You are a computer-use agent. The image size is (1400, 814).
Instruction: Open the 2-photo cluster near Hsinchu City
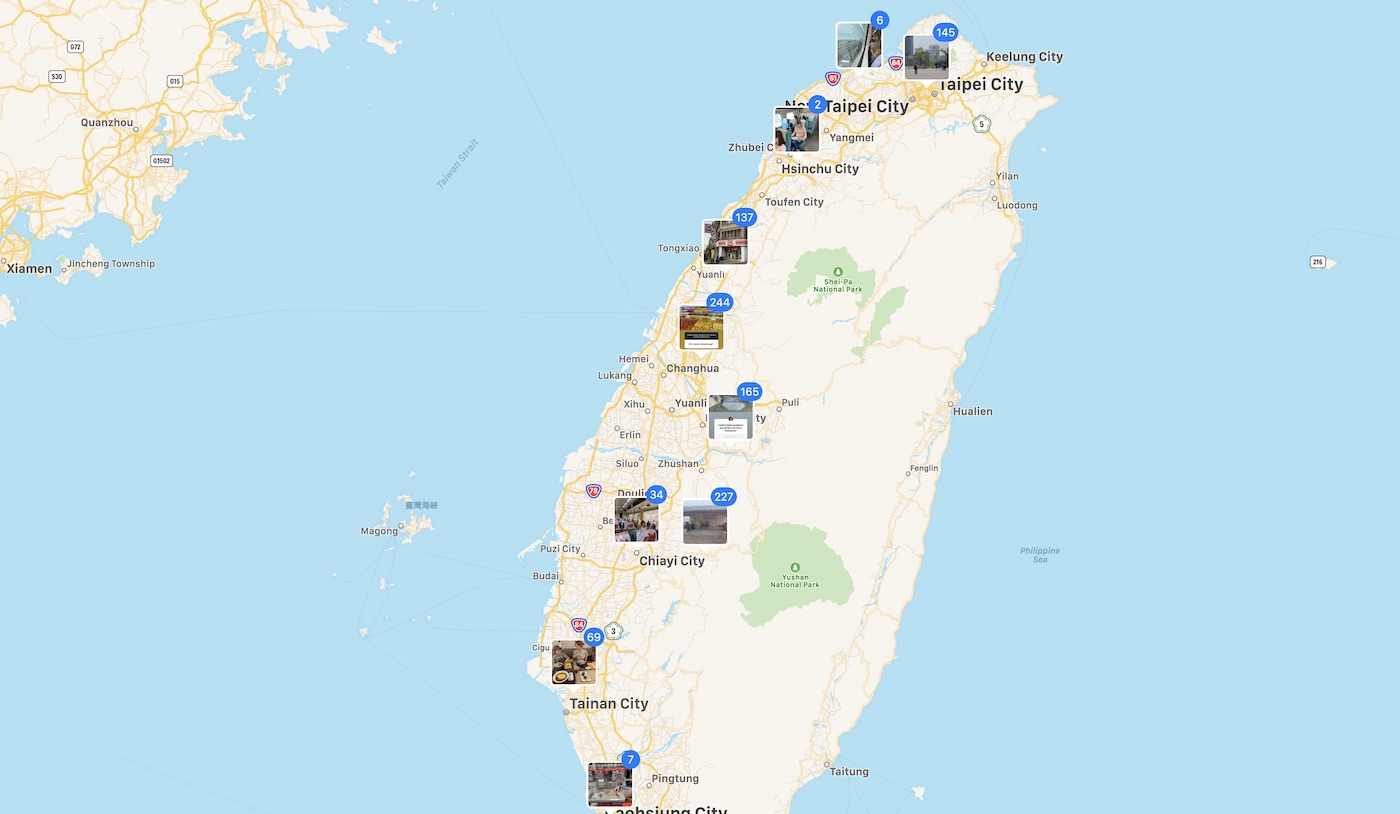coord(796,130)
